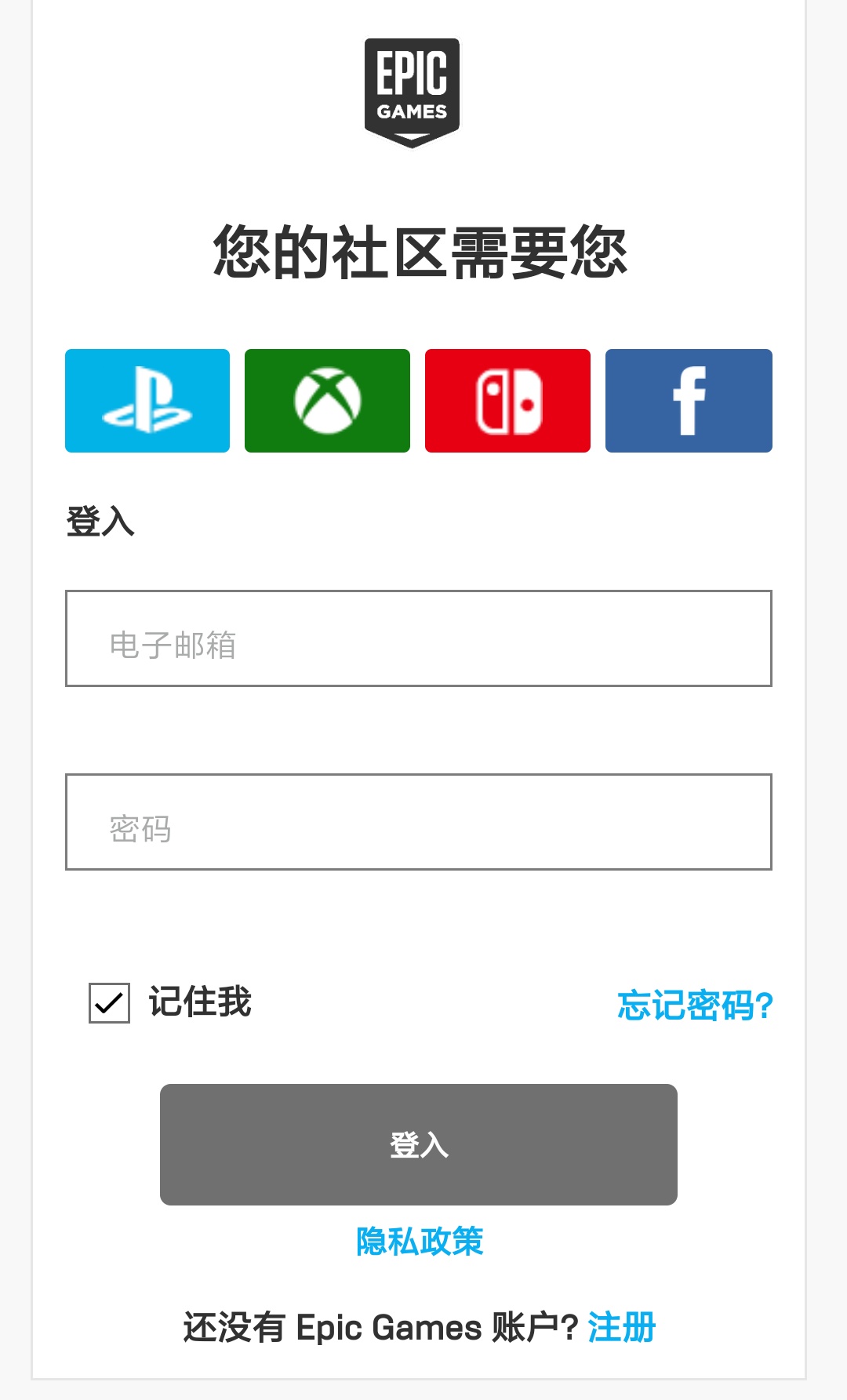This screenshot has width=847, height=1400.
Task: Open the 忘记密码? link
Action: (x=695, y=1005)
